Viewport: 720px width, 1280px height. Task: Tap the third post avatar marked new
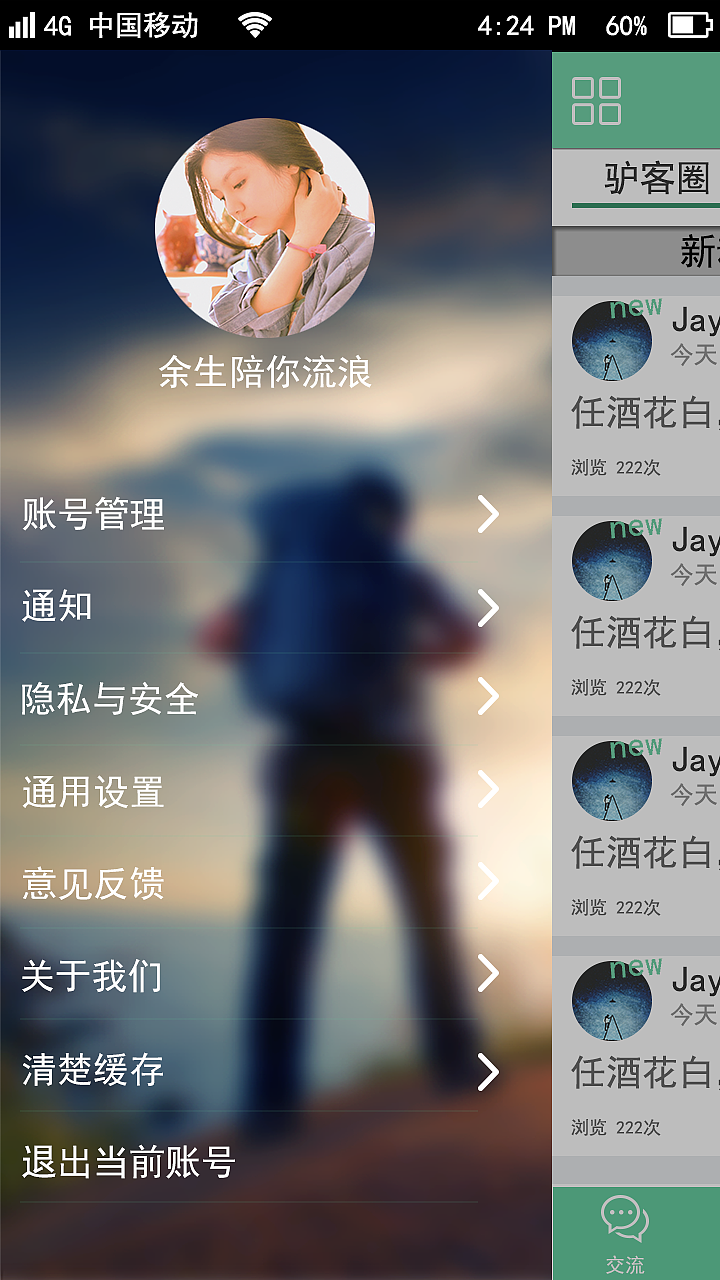coord(612,781)
